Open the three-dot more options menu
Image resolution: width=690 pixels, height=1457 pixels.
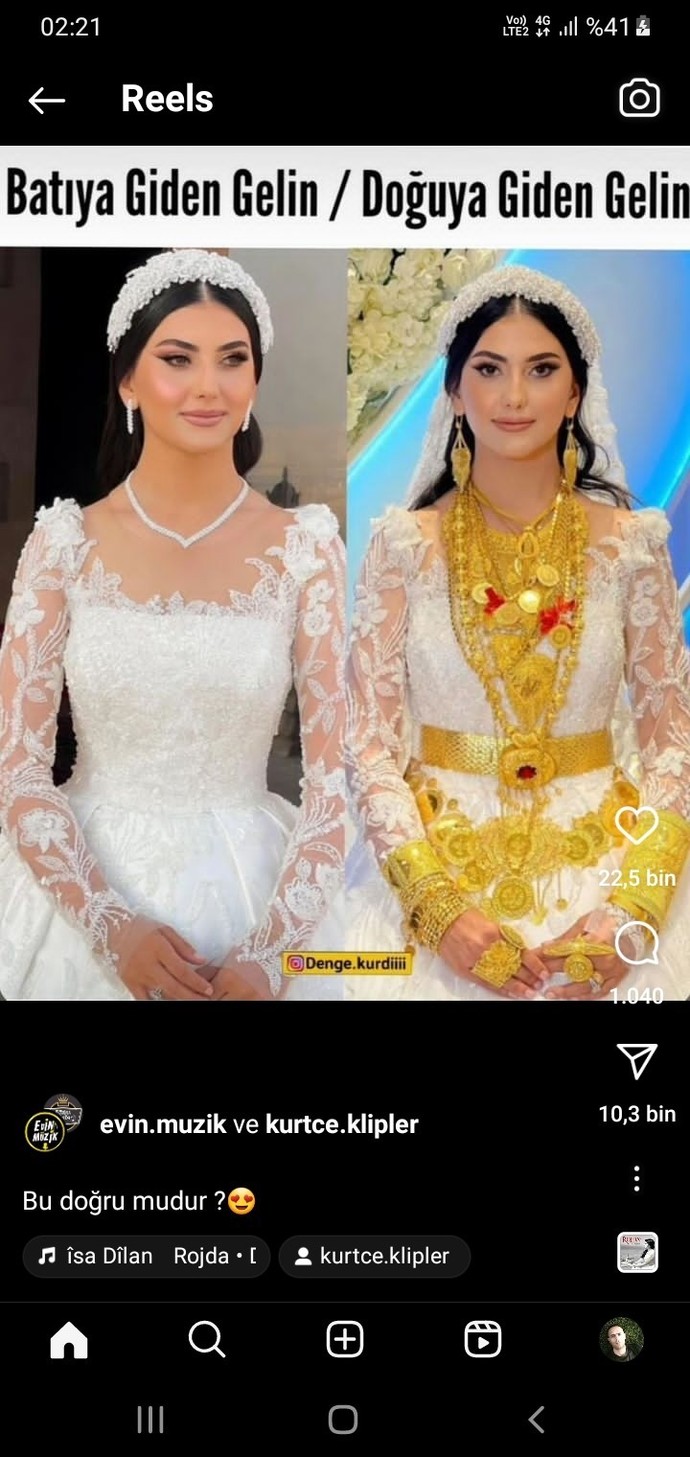point(637,1179)
